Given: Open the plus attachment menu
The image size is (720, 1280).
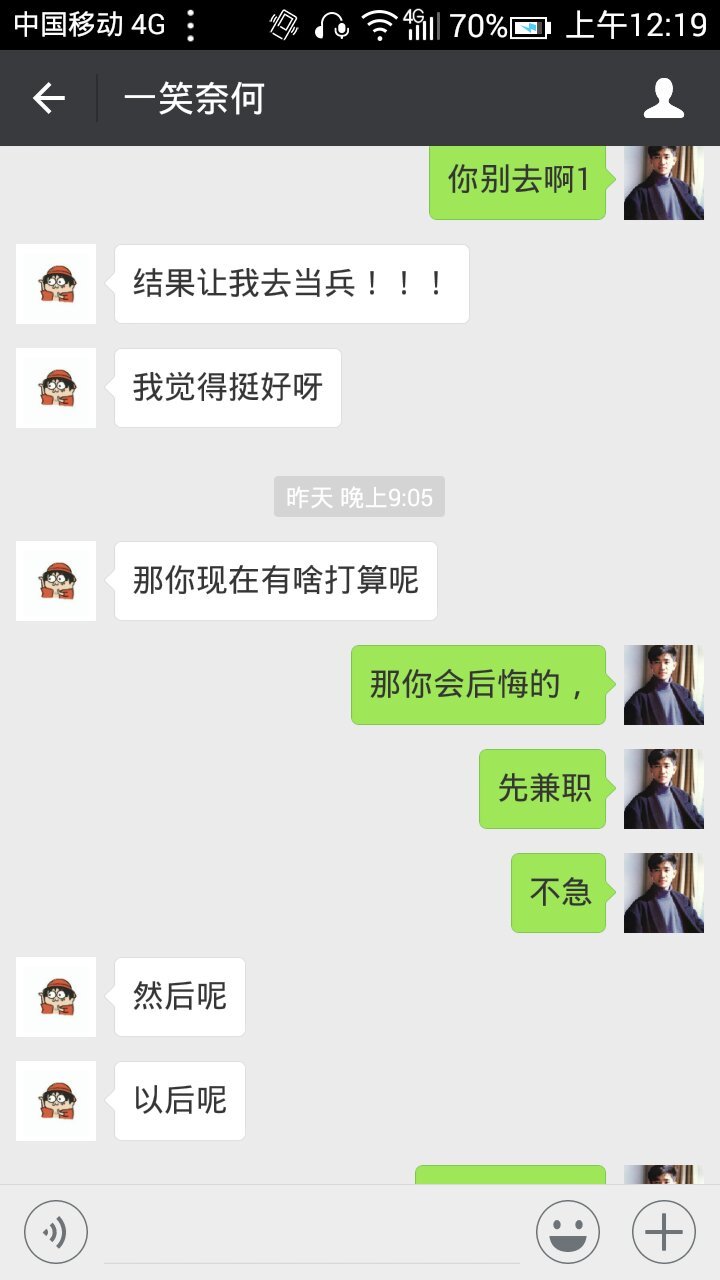Looking at the screenshot, I should click(663, 1231).
